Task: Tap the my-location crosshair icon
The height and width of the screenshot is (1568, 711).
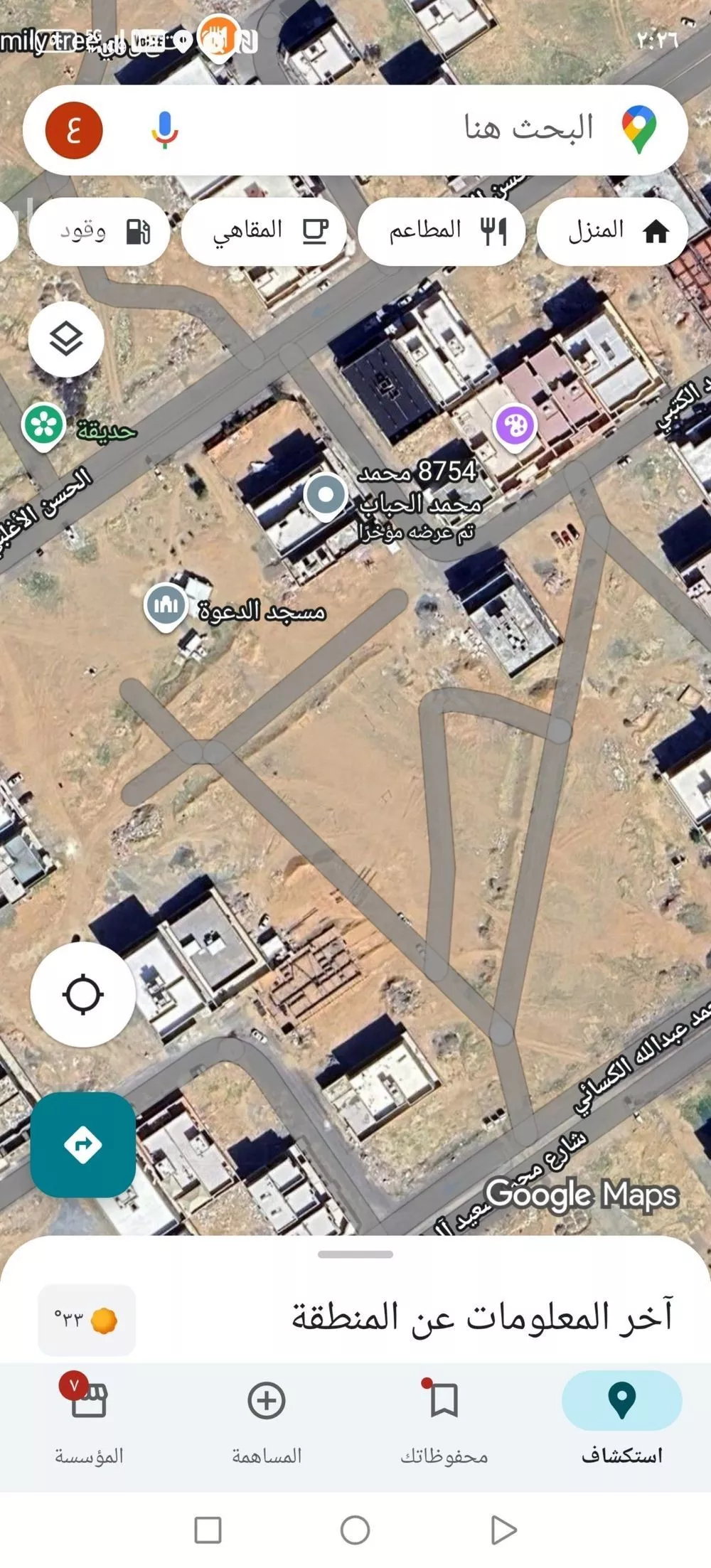Action: (x=83, y=994)
